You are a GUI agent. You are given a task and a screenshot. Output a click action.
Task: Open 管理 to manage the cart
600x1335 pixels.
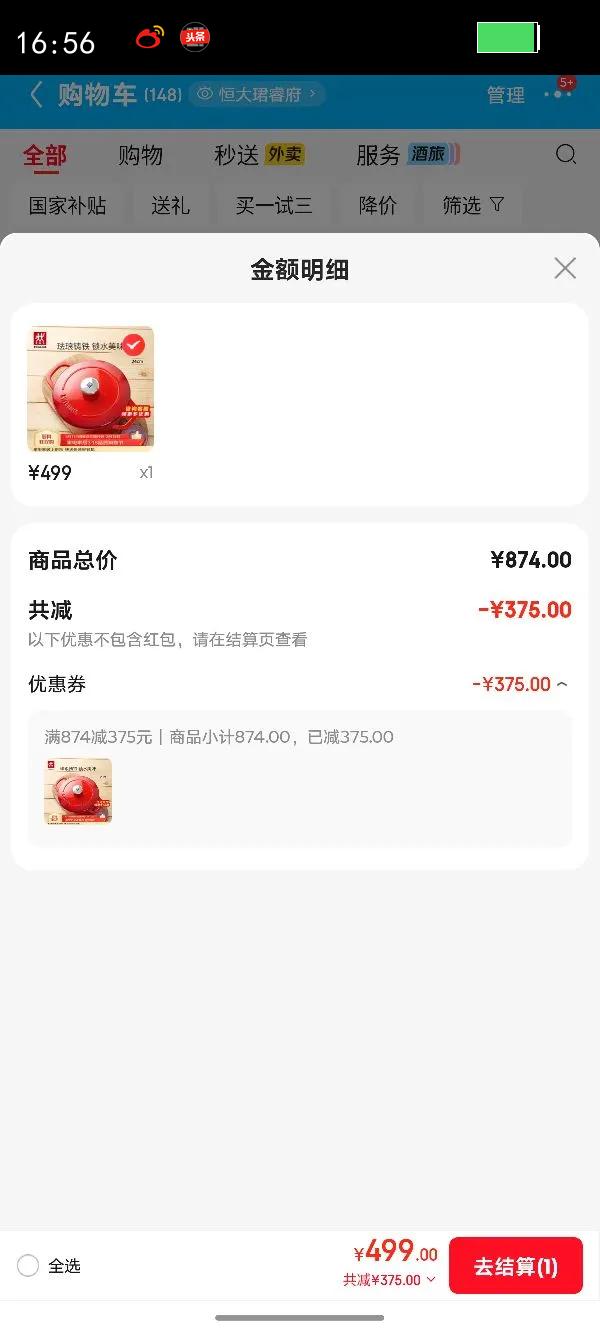coord(505,95)
